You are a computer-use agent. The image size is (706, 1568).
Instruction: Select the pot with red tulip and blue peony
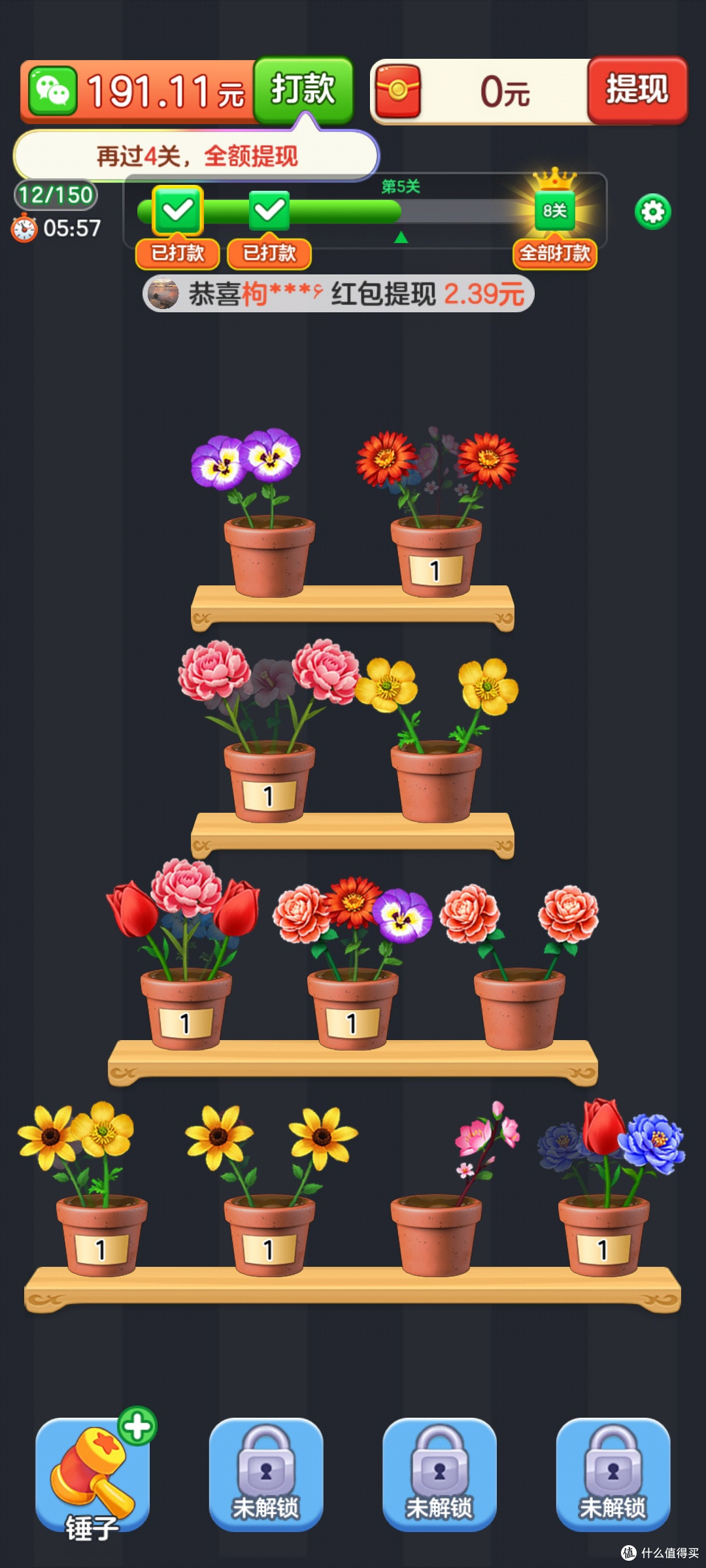[608, 1188]
